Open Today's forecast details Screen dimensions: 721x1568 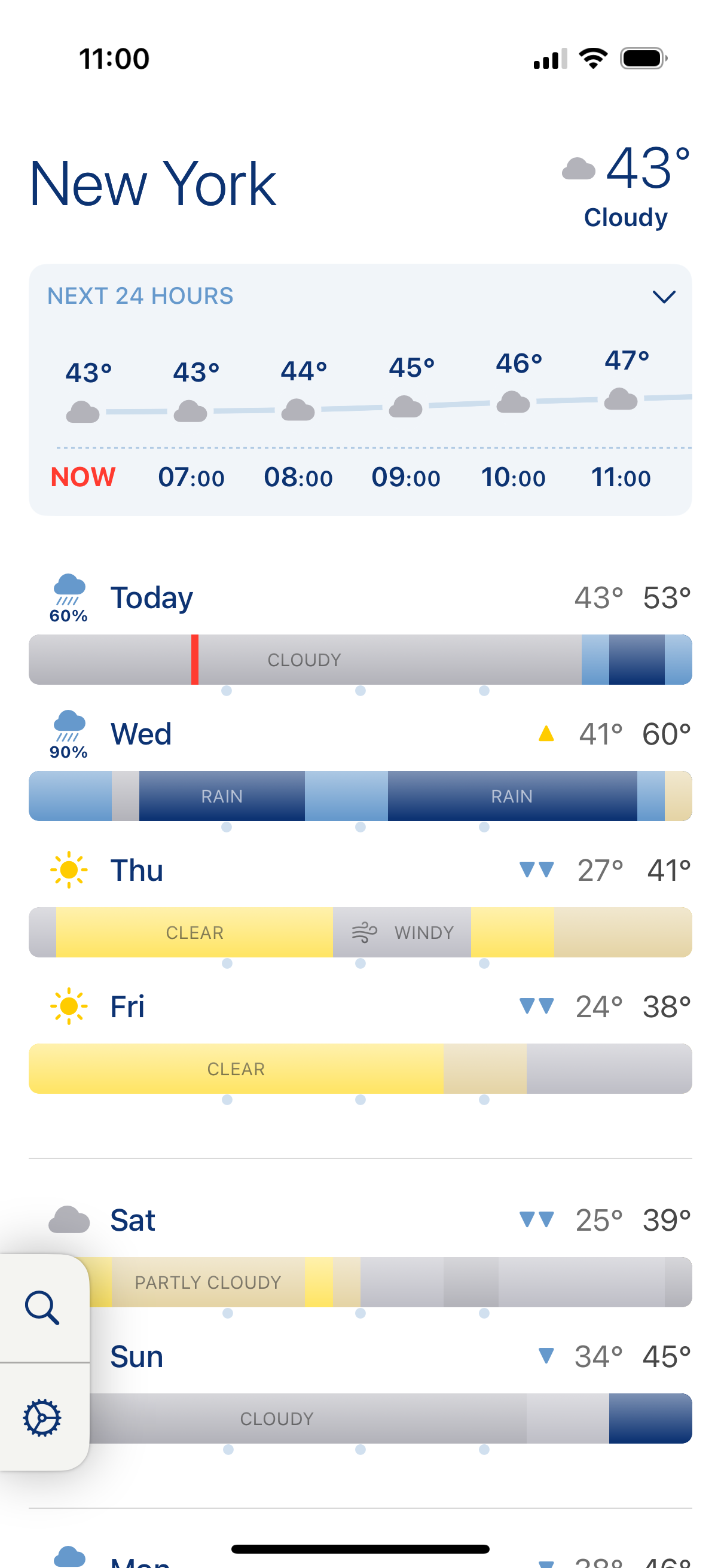[360, 630]
